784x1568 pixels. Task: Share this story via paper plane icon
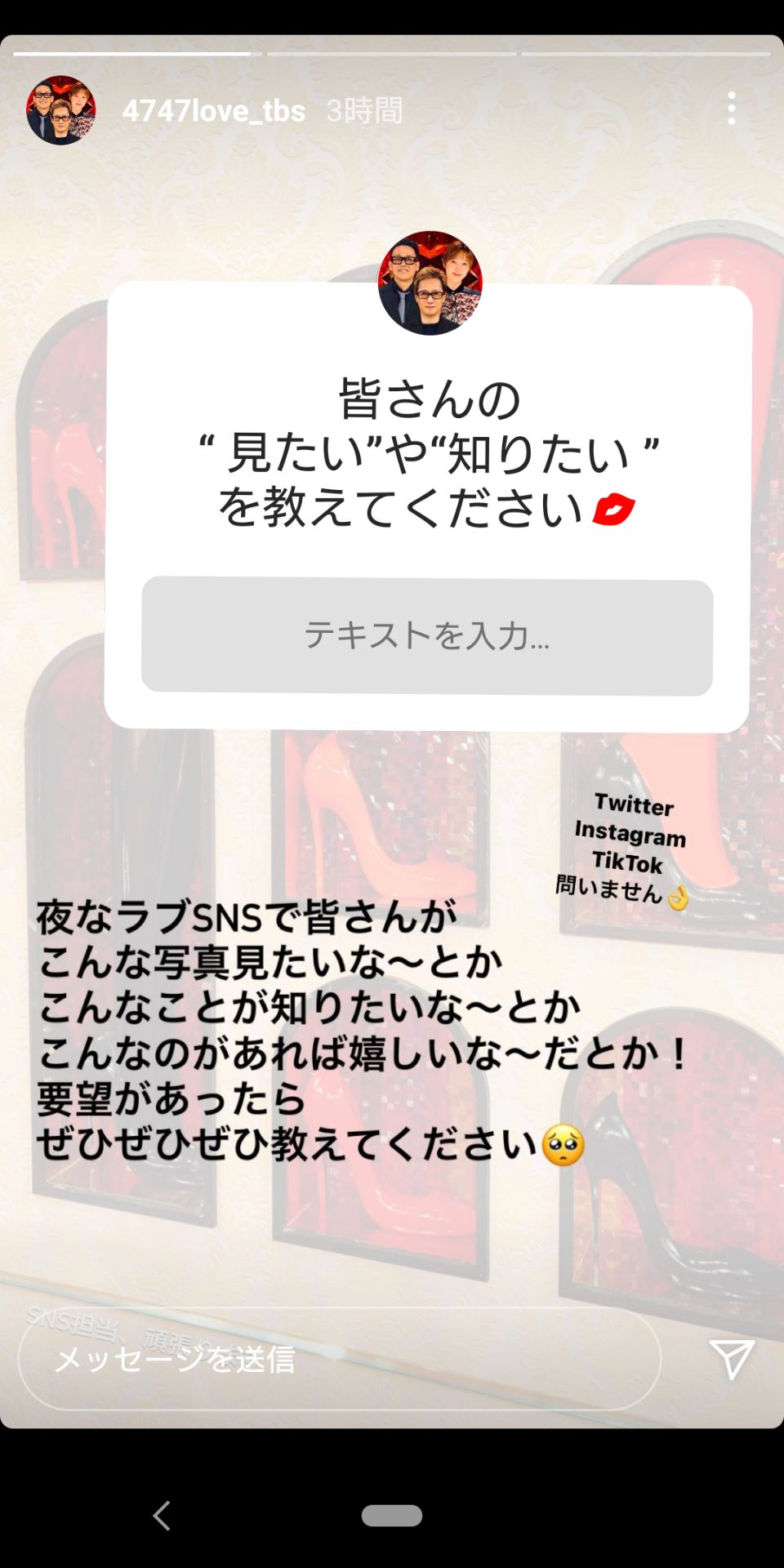731,1359
